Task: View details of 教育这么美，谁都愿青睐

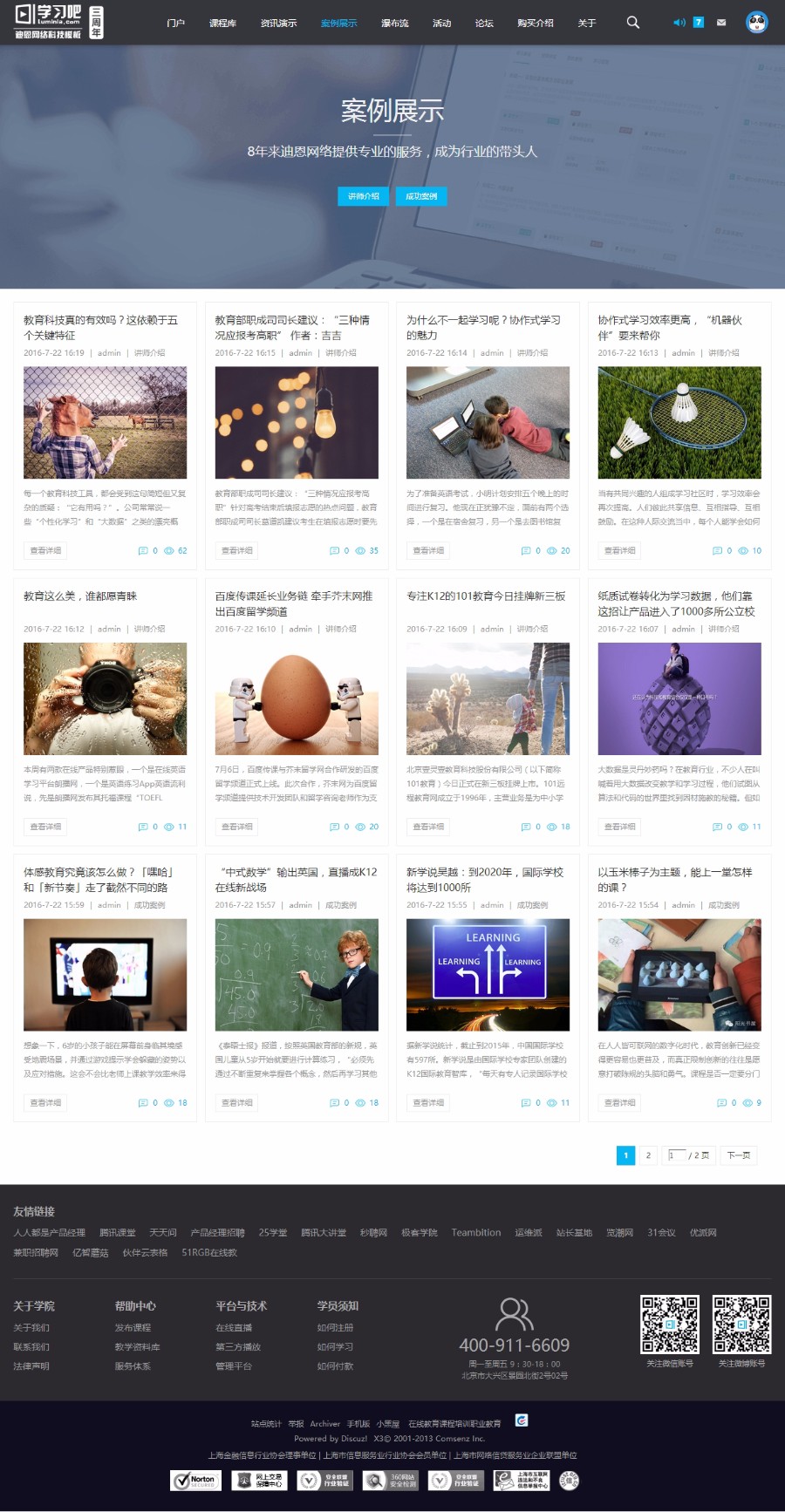Action: (x=45, y=827)
